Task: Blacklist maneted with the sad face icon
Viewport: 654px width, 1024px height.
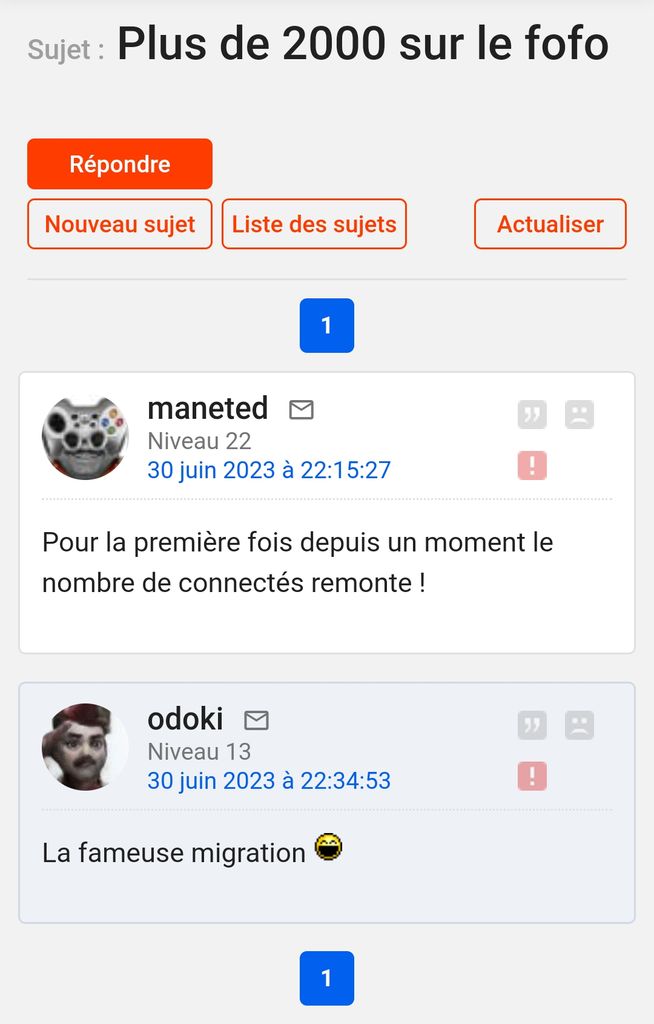Action: (x=579, y=414)
